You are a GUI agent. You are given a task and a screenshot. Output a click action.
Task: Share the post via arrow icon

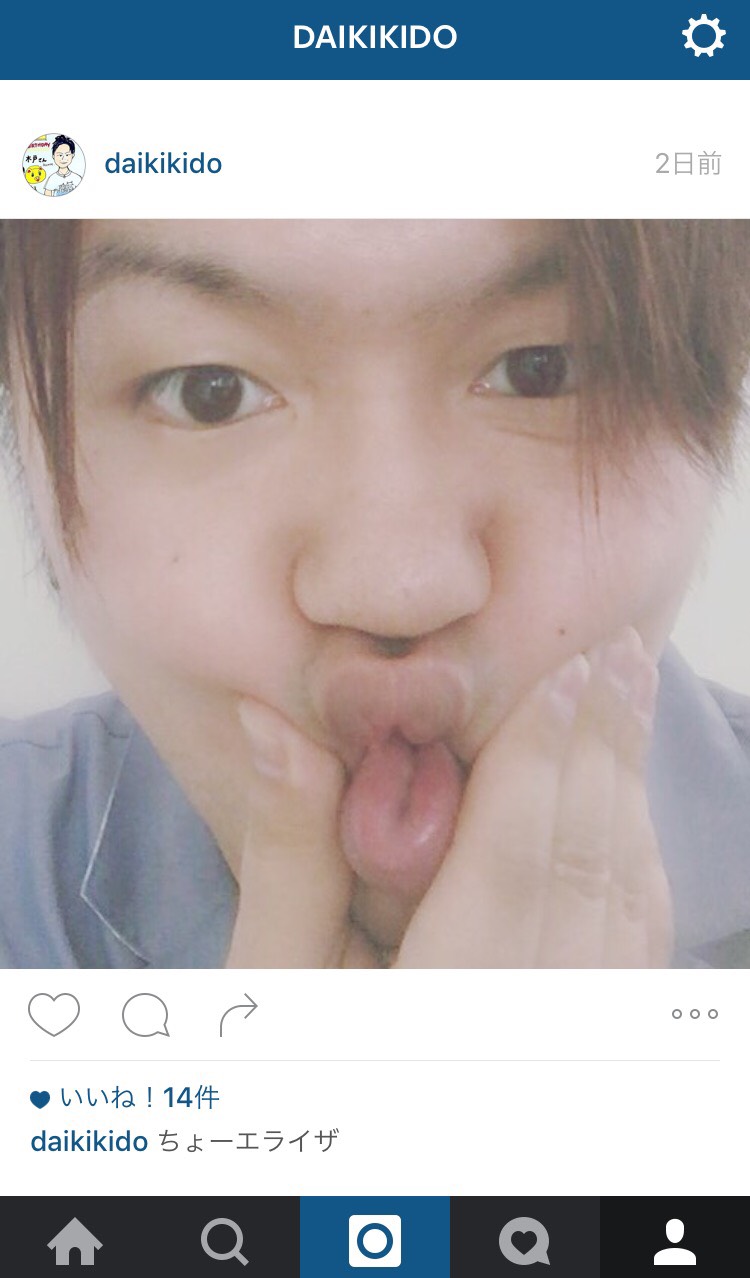pyautogui.click(x=238, y=1014)
